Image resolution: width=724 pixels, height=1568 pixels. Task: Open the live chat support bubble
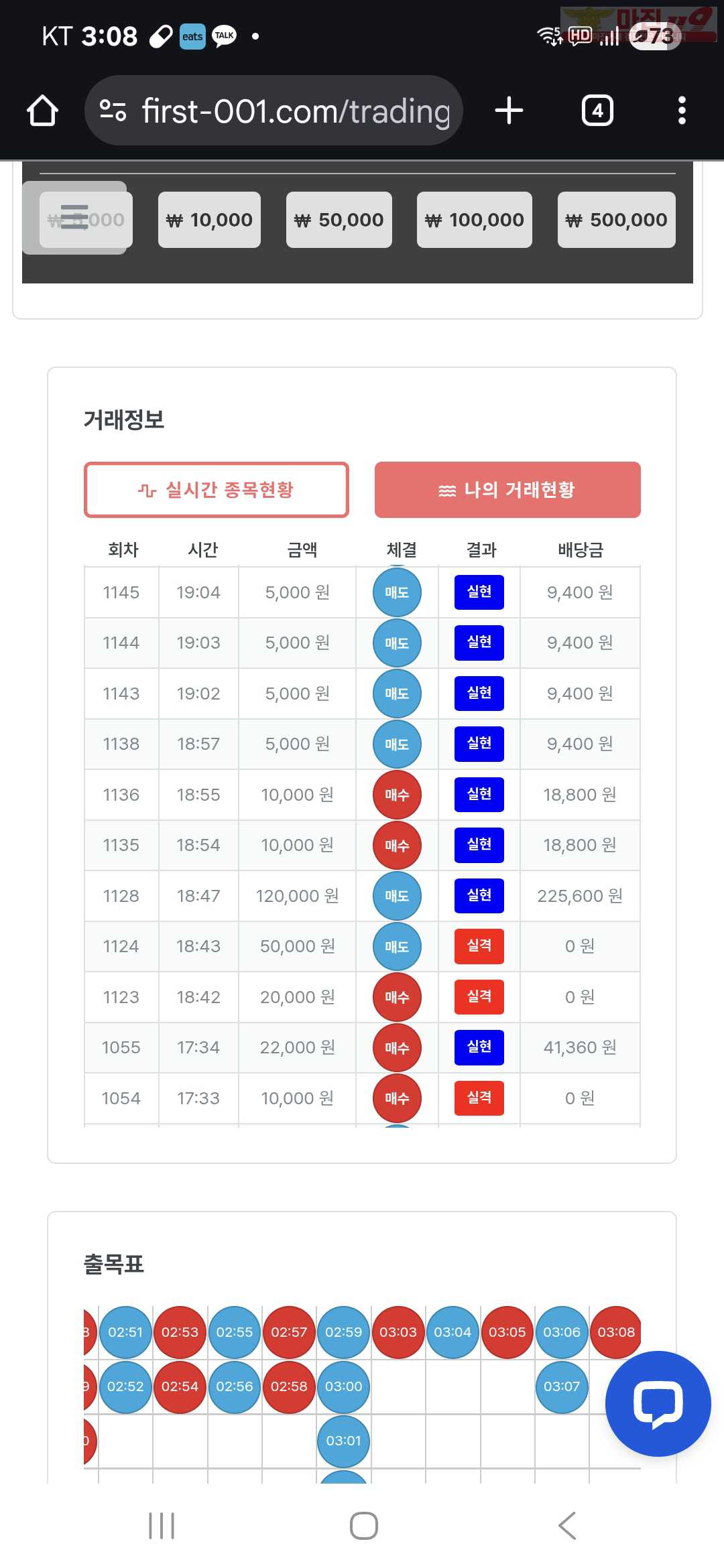[658, 1404]
